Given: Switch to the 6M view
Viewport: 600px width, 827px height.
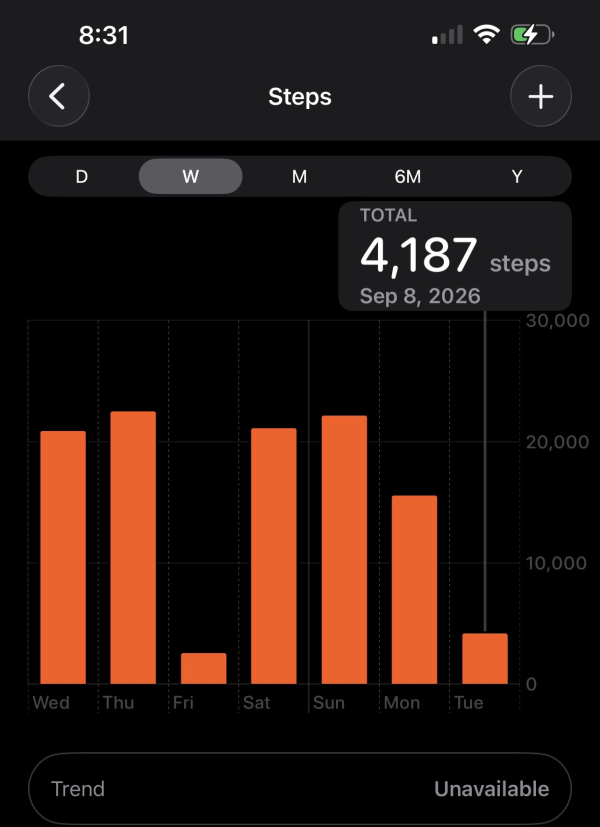Looking at the screenshot, I should [x=408, y=176].
